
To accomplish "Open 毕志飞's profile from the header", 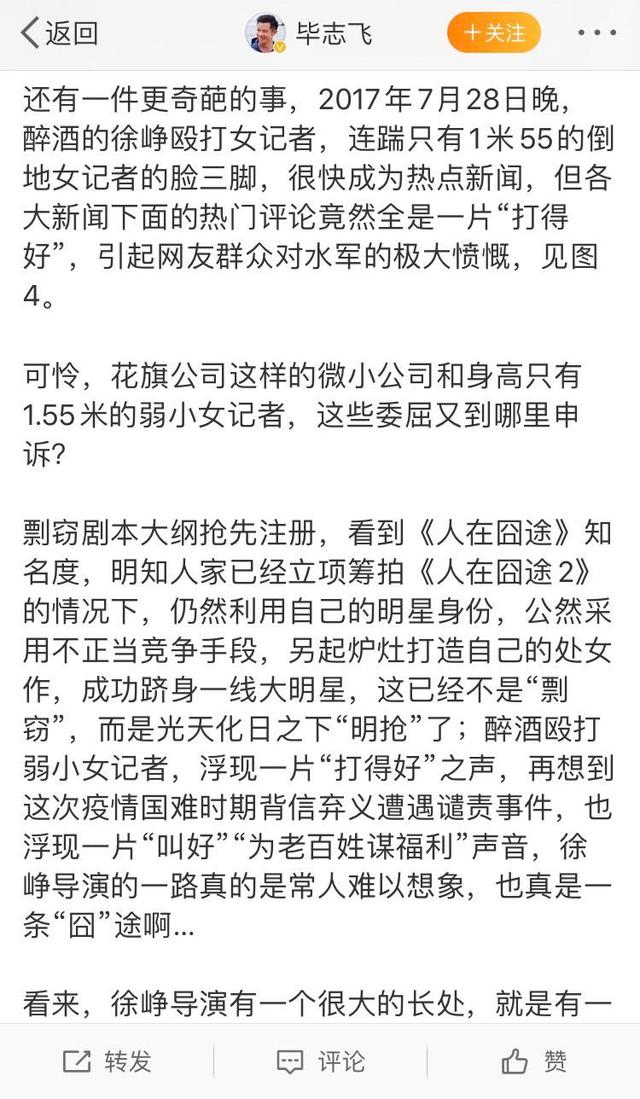I will 310,33.
